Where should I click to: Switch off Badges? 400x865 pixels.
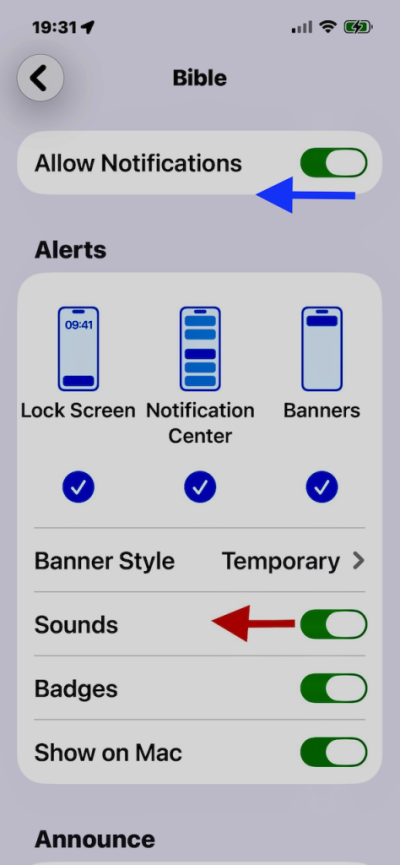click(x=334, y=688)
